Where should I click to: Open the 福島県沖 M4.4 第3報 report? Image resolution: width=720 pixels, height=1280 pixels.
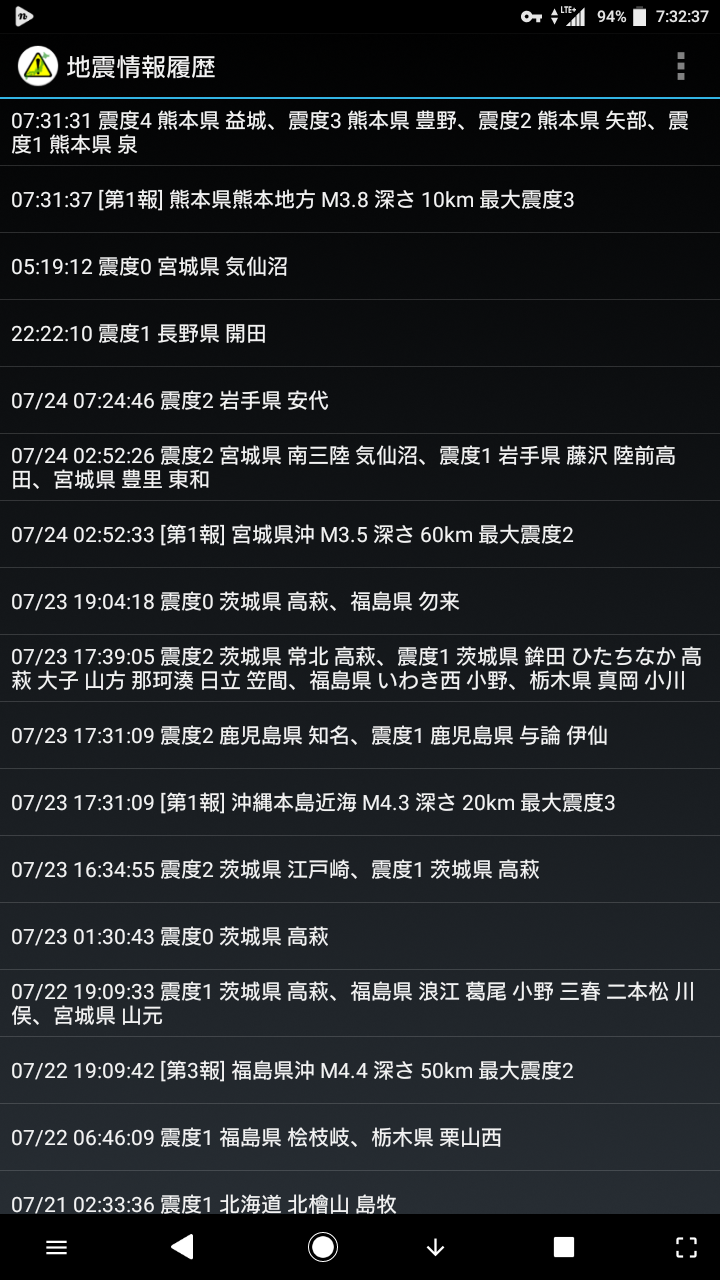click(360, 1071)
